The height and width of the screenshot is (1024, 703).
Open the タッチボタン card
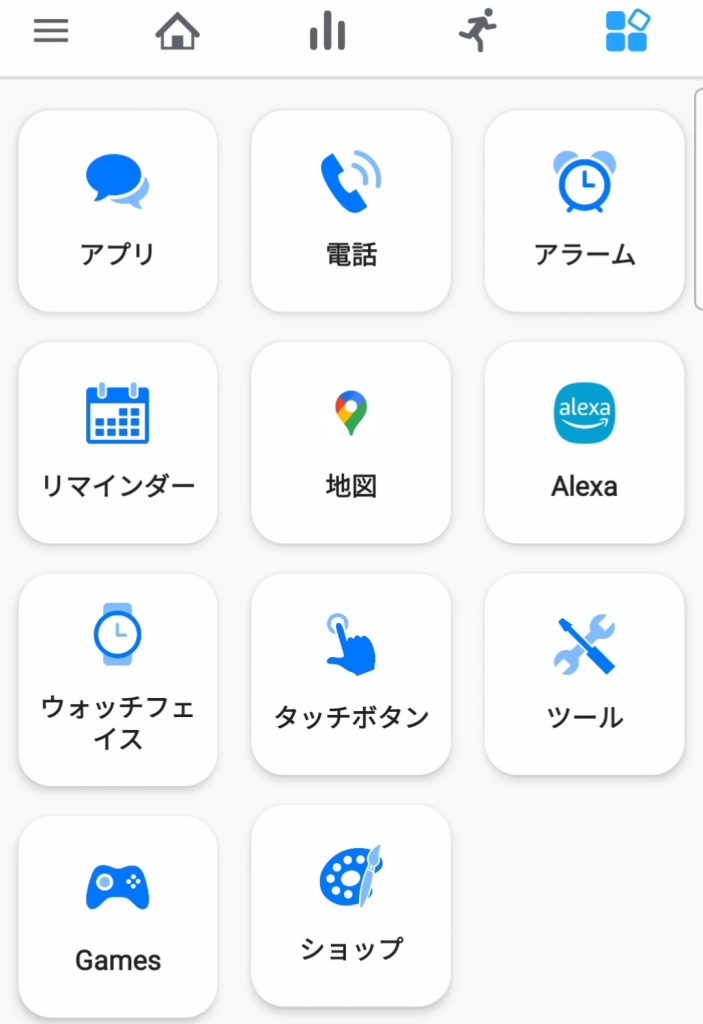(x=351, y=674)
